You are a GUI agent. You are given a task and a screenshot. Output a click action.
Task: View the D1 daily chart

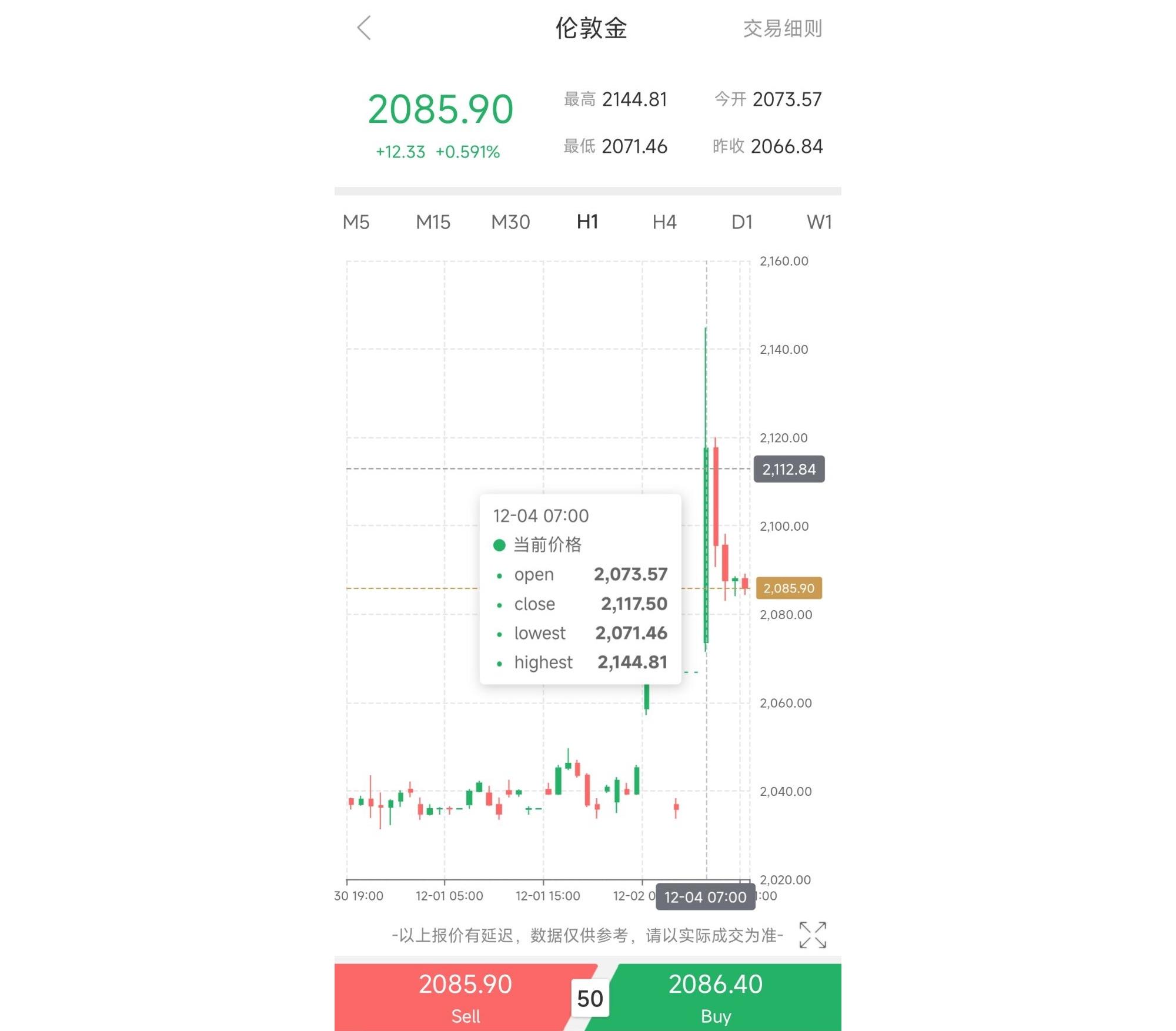[741, 222]
